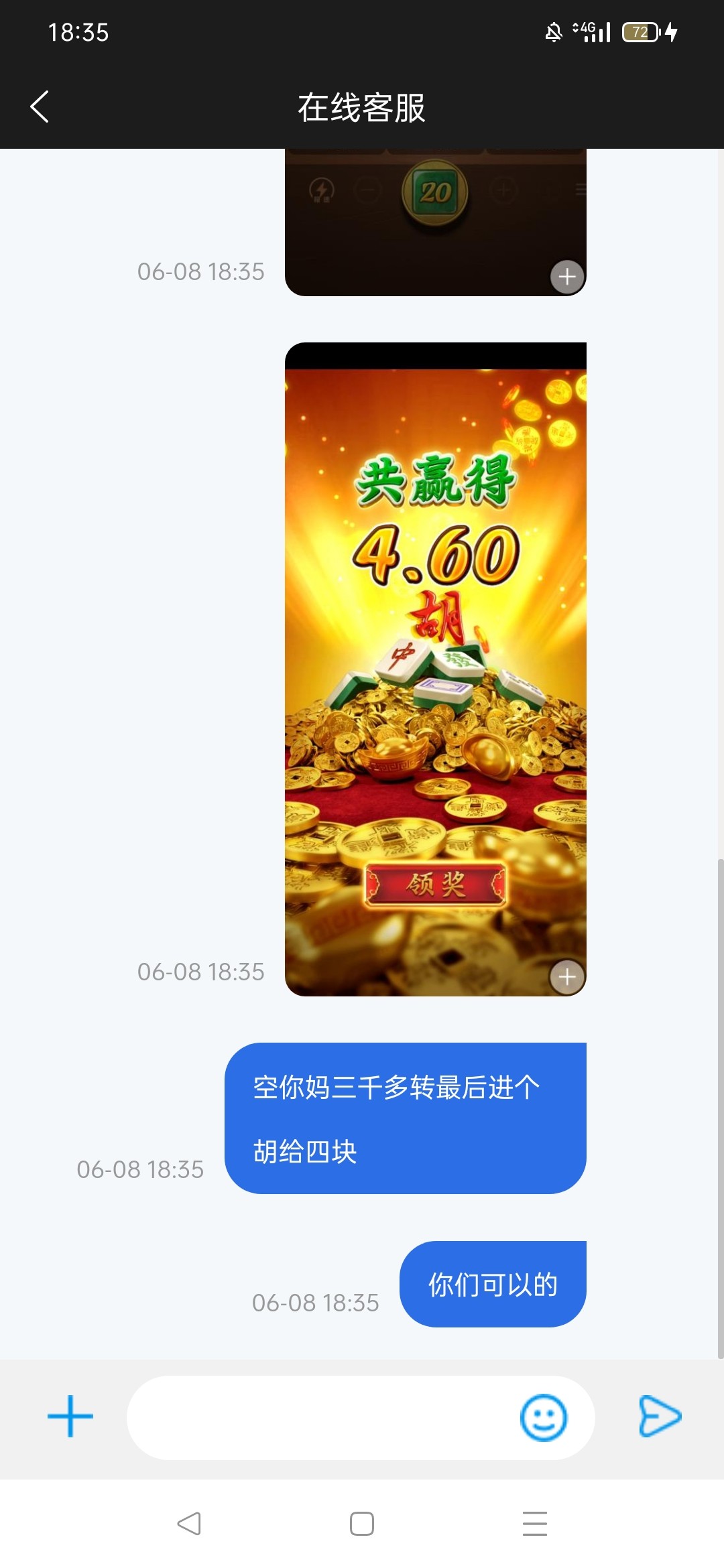
Task: Go back with the system back button
Action: [x=189, y=1524]
